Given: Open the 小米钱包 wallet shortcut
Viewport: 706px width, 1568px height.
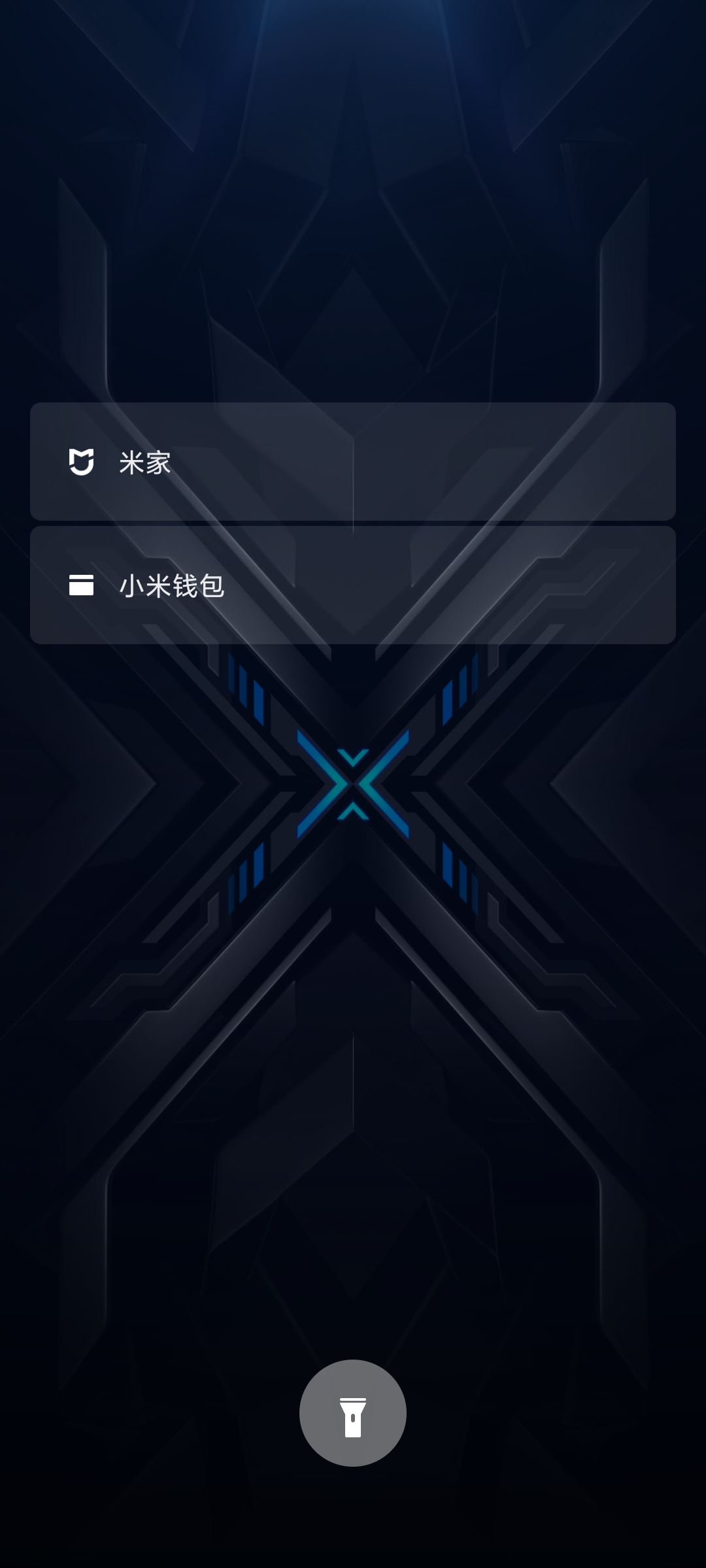Looking at the screenshot, I should [x=353, y=585].
